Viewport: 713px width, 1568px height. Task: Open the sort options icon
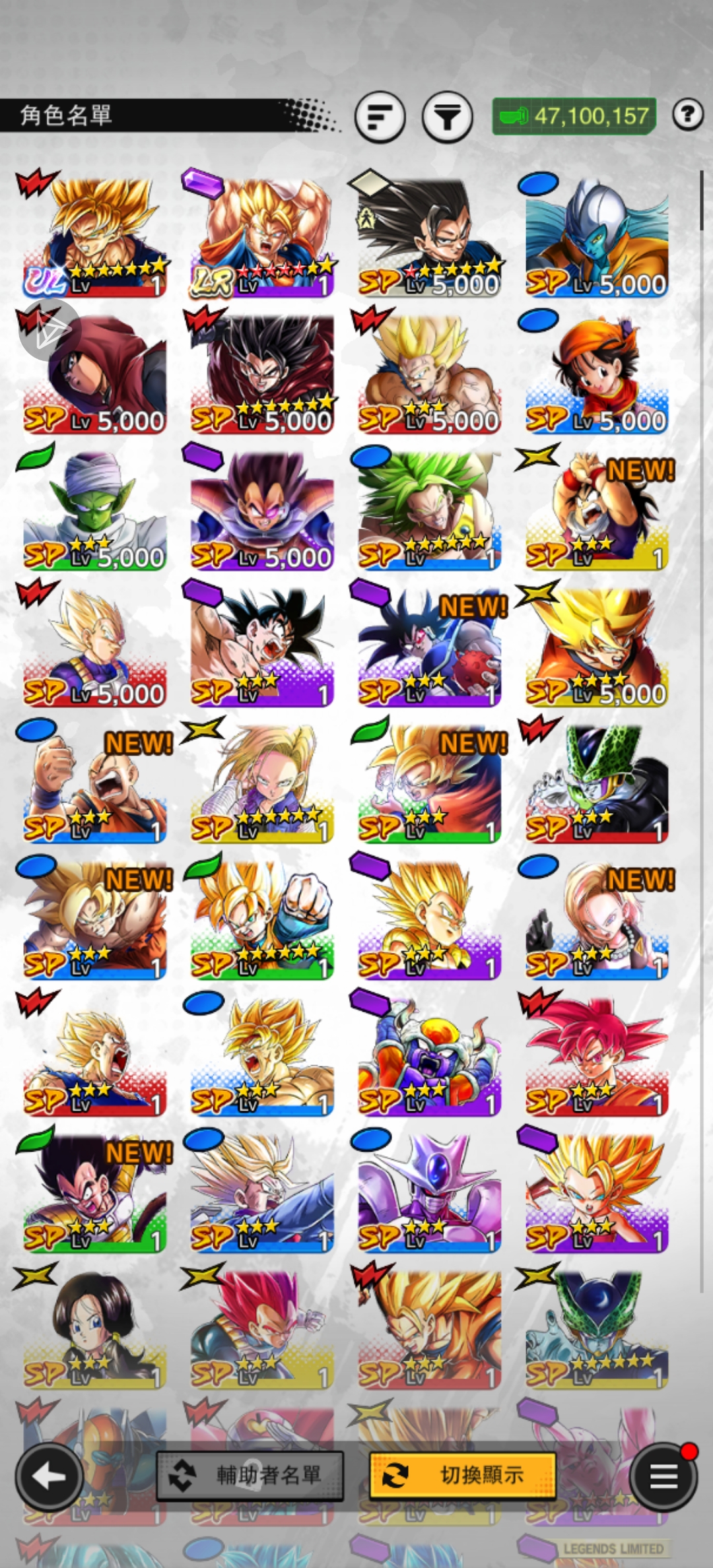coord(380,117)
